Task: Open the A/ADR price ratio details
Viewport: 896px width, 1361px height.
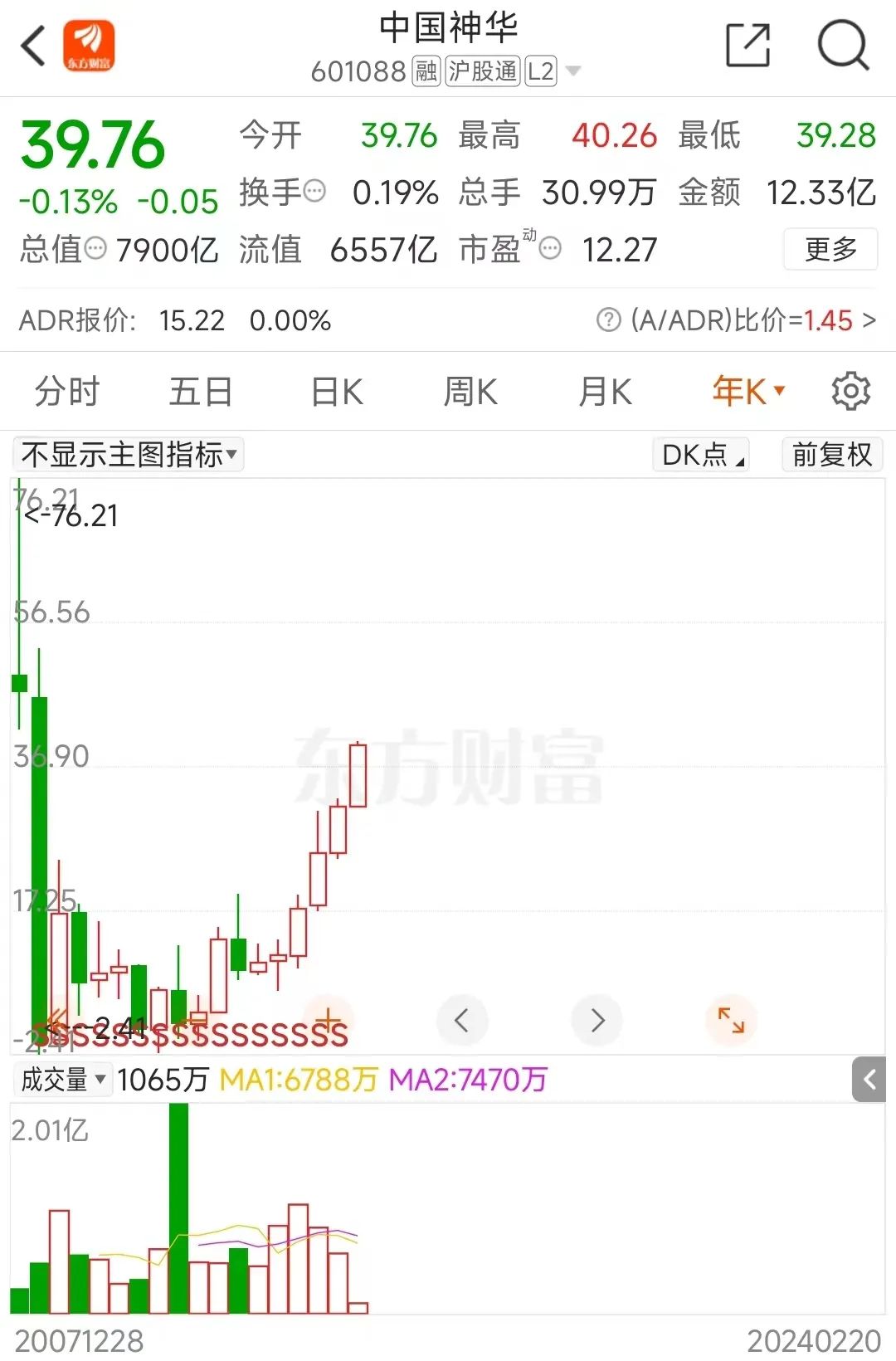Action: tap(737, 320)
